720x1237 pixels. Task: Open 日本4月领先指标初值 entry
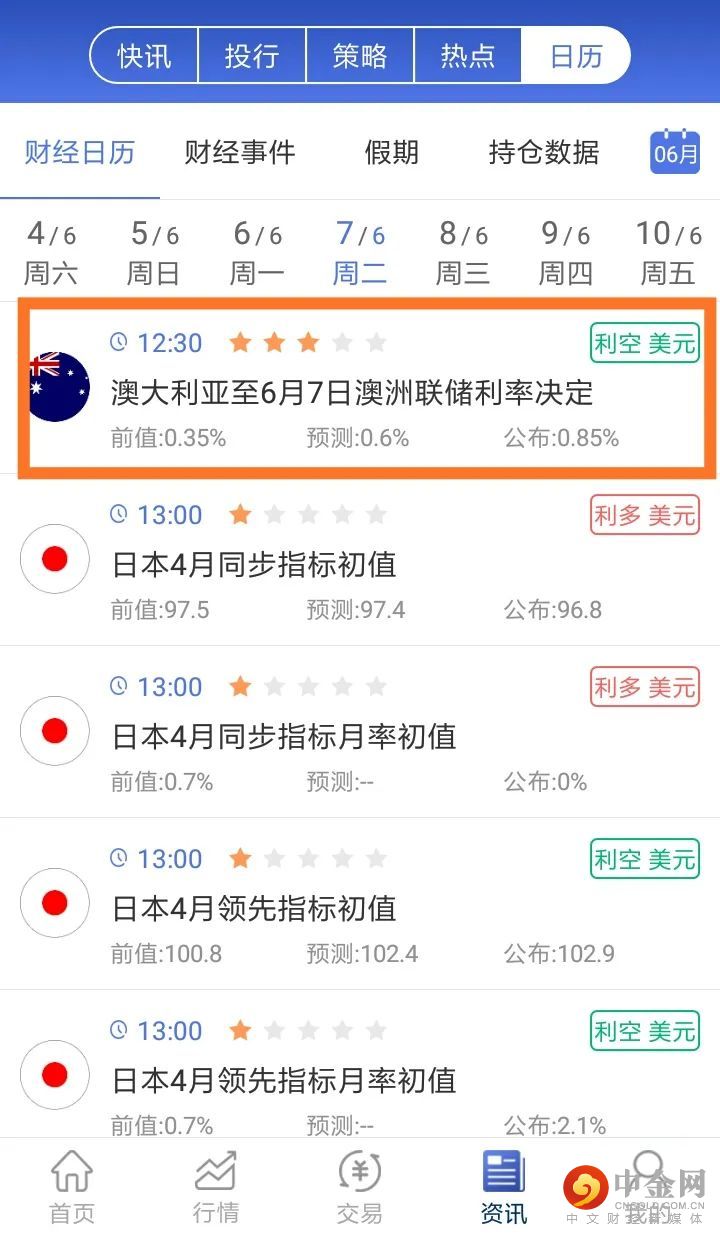coord(254,908)
